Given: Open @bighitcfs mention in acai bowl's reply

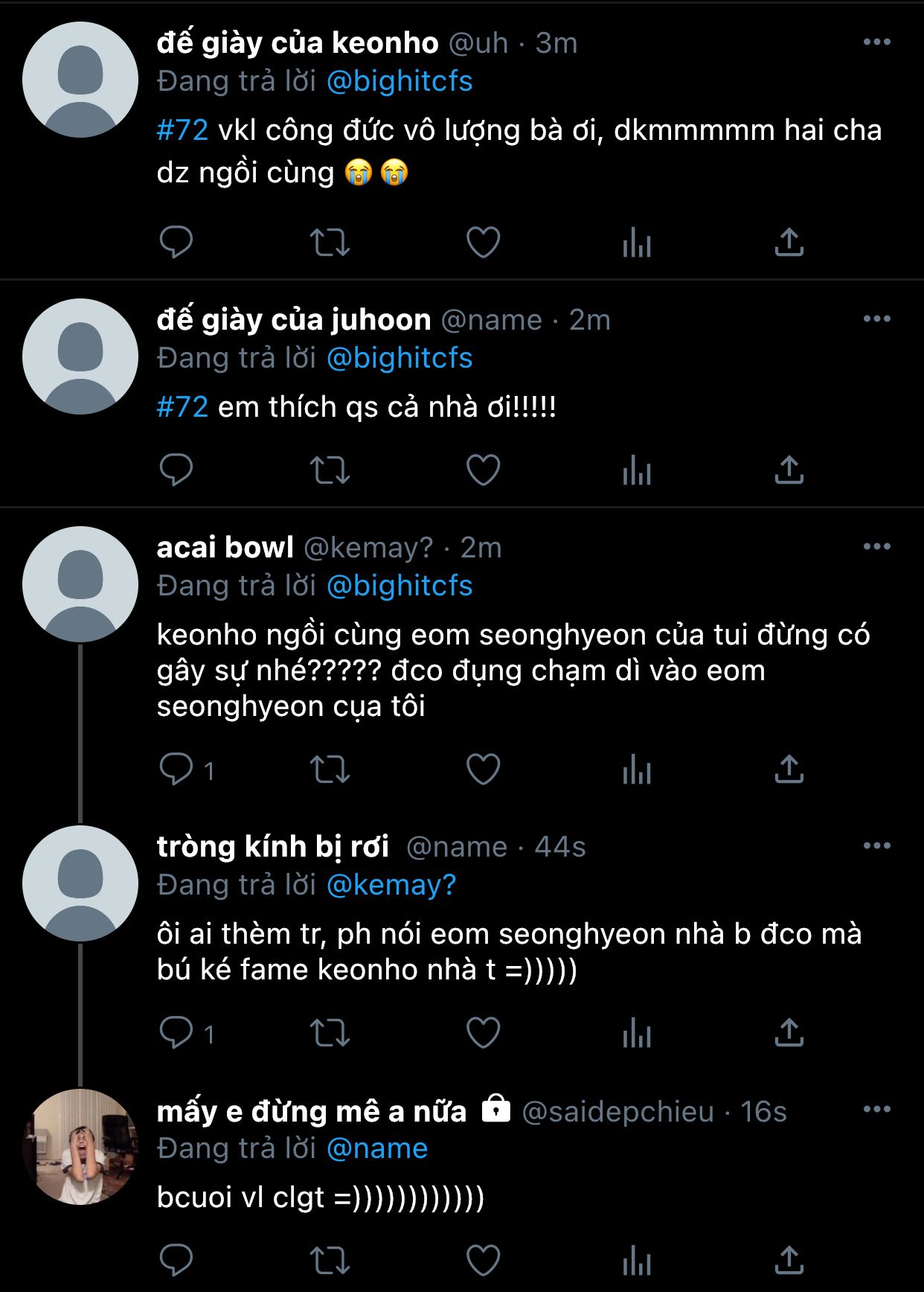Looking at the screenshot, I should 400,586.
